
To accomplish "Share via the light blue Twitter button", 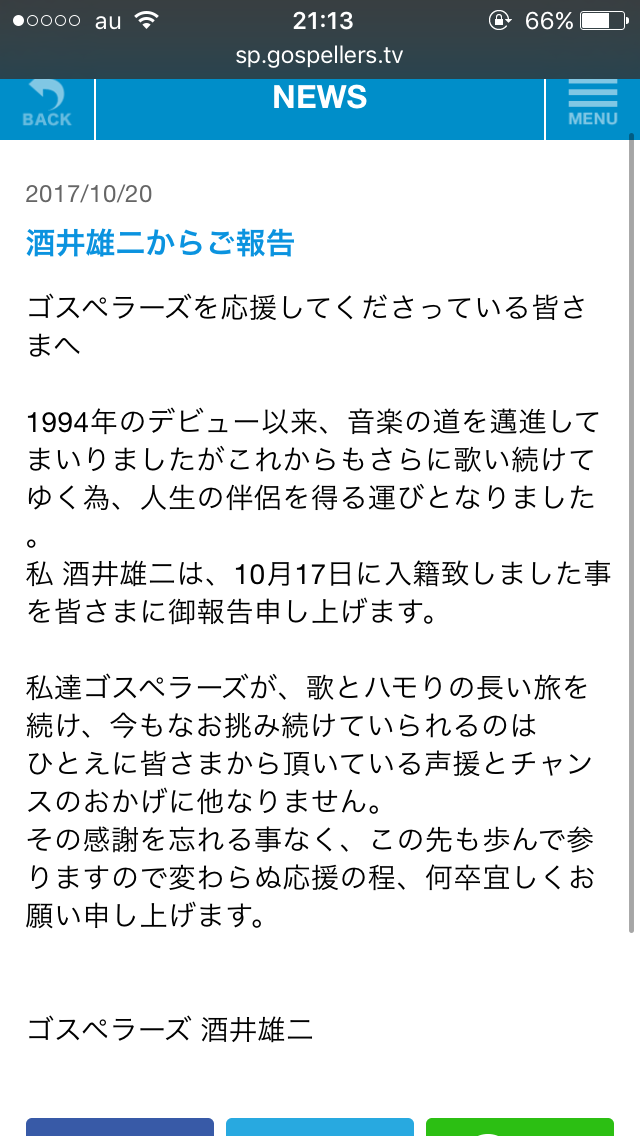I will click(x=320, y=1126).
